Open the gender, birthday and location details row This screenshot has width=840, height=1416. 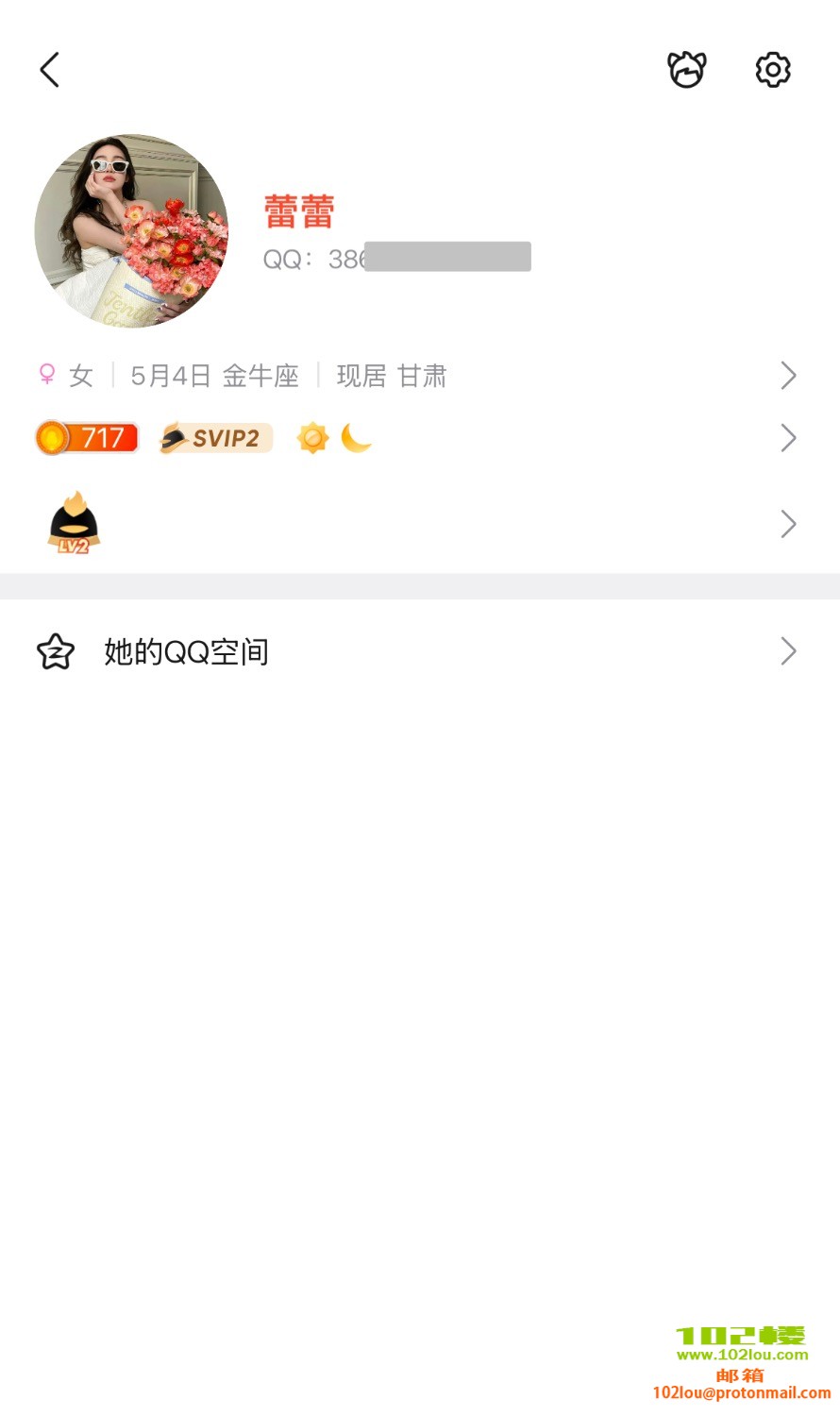(x=415, y=376)
